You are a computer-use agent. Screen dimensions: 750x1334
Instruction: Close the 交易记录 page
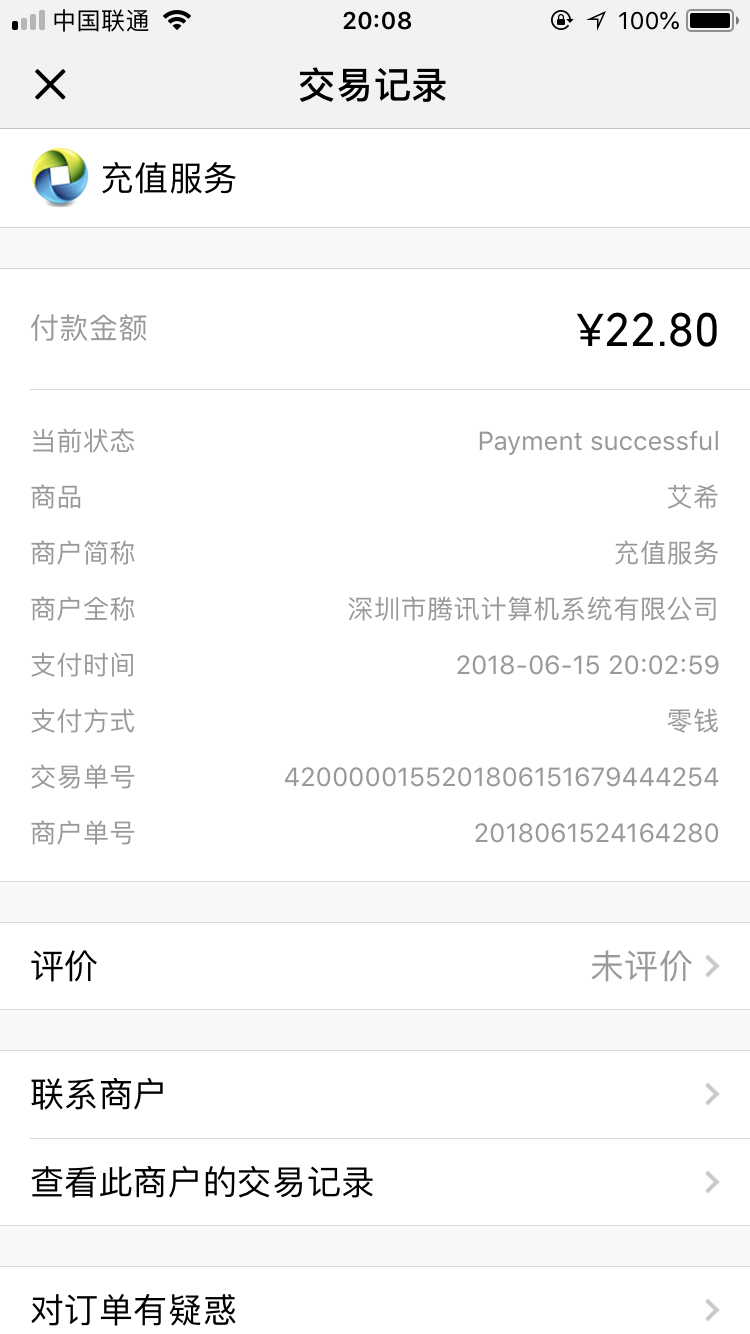(x=50, y=85)
